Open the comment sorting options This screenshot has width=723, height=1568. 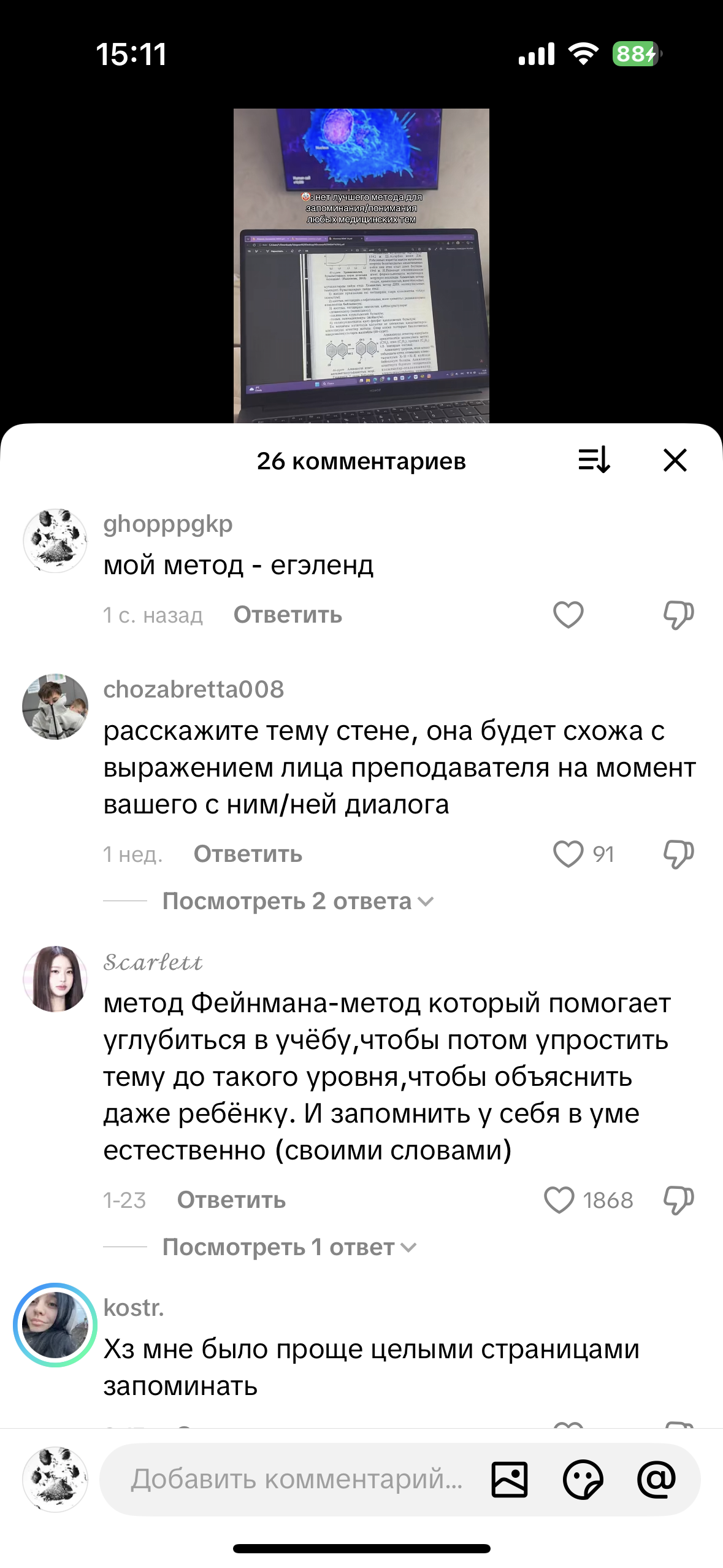(594, 460)
